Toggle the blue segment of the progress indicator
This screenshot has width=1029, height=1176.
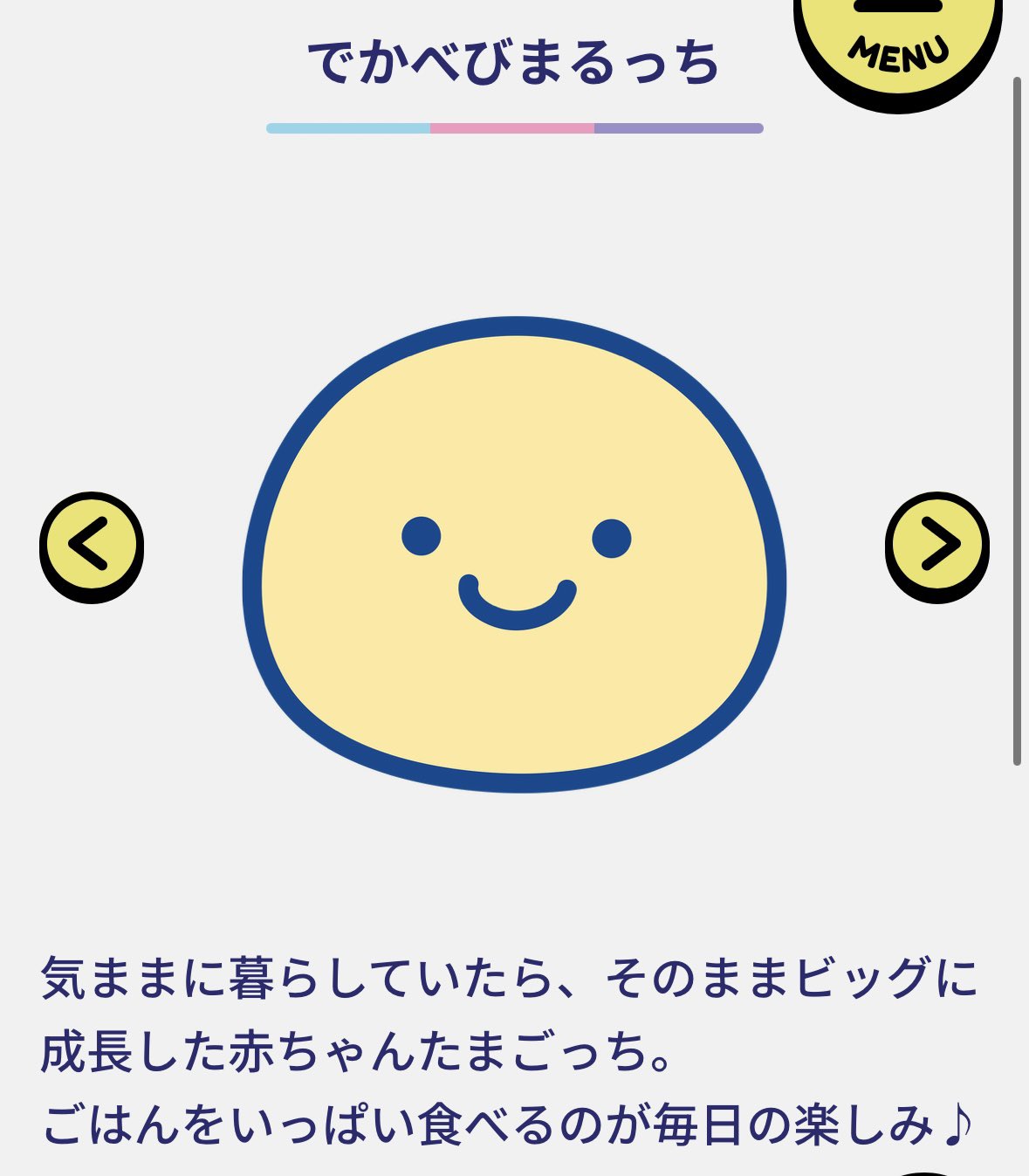(347, 129)
